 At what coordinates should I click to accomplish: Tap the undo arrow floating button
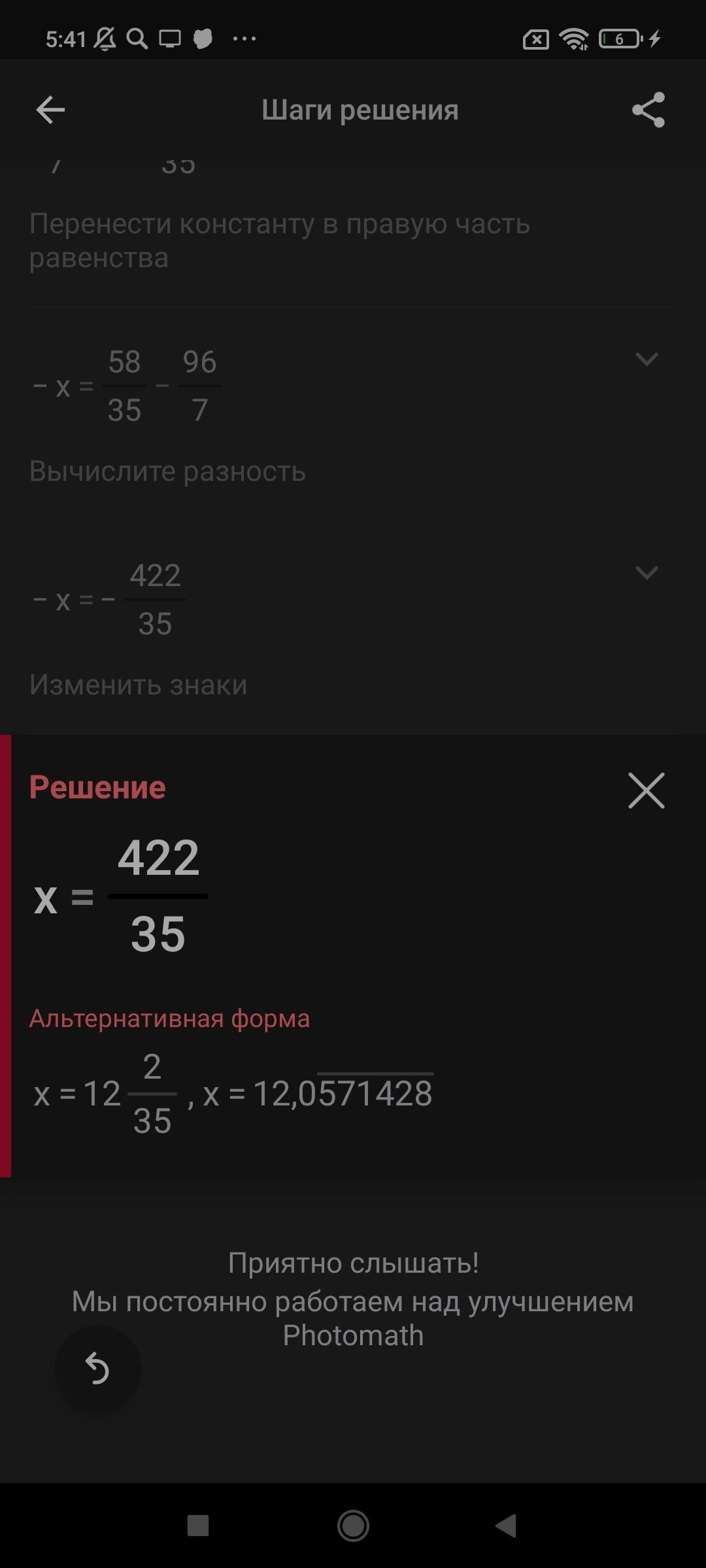[98, 1368]
